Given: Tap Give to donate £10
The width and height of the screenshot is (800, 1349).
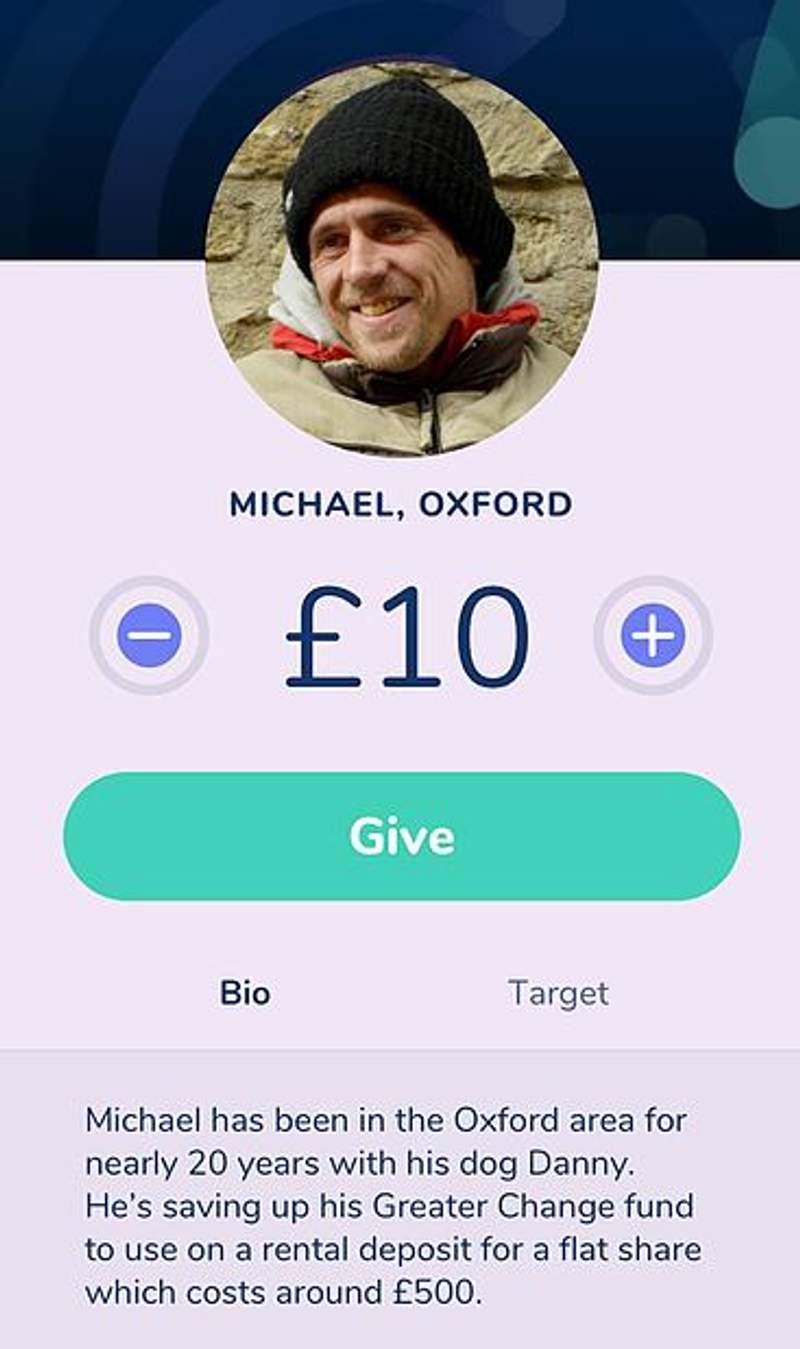Looking at the screenshot, I should [x=402, y=836].
